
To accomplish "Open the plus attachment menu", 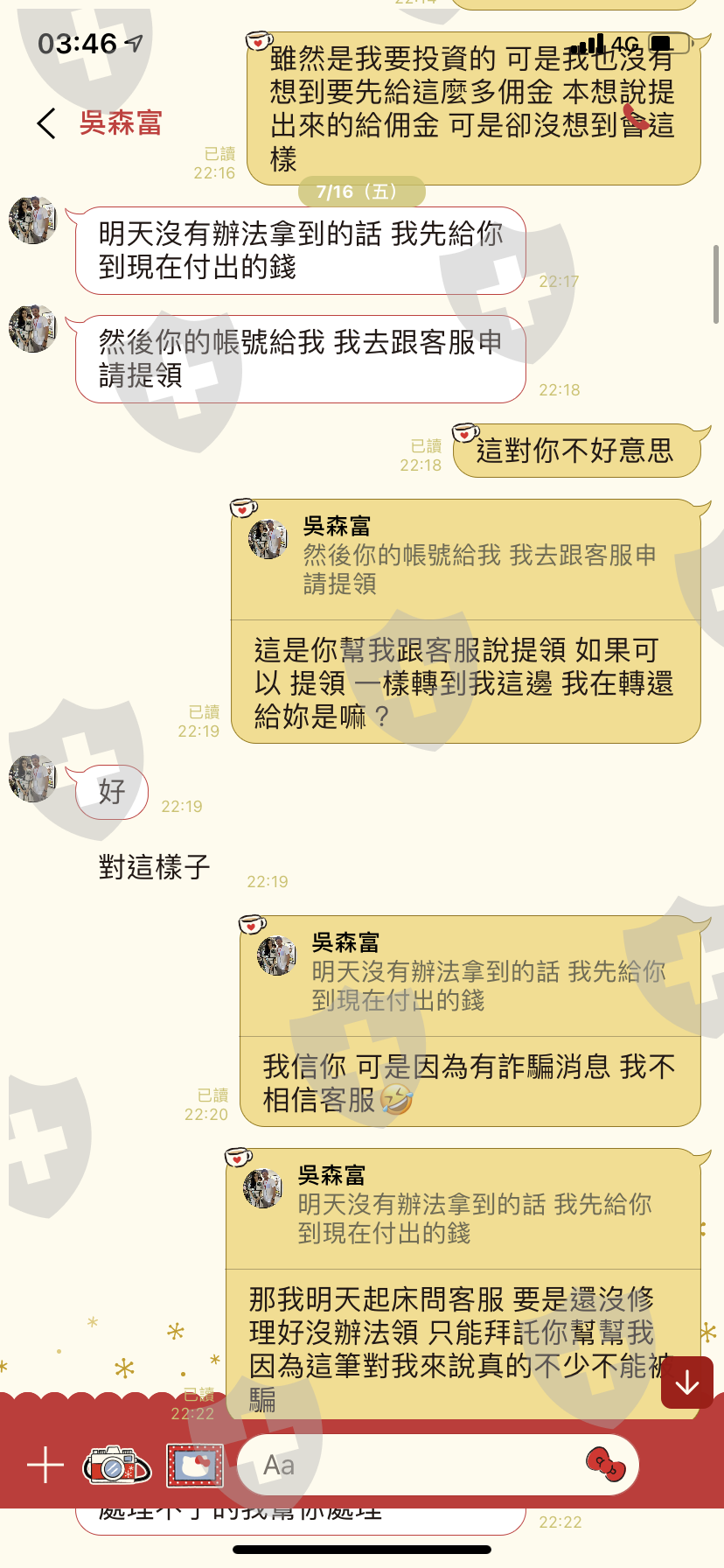I will [x=45, y=1465].
